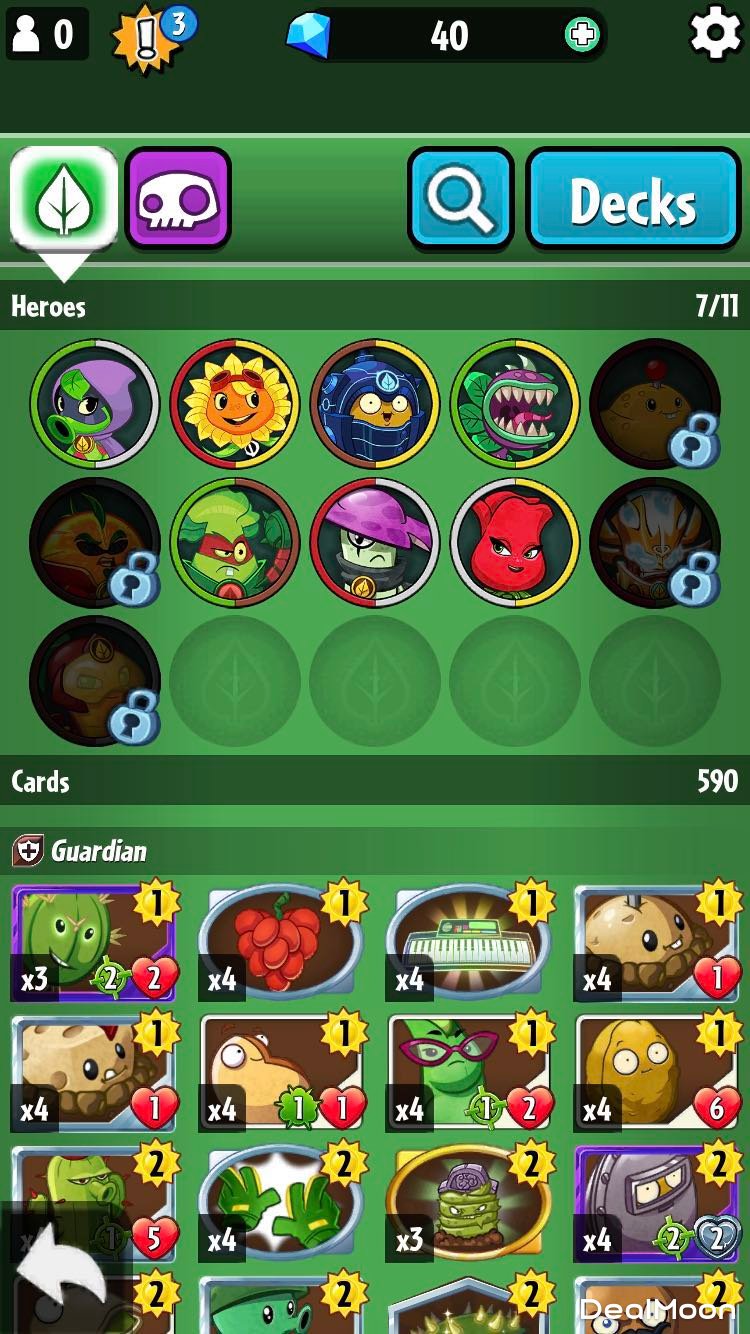
Task: Choose the Nightcap mushroom hero
Action: pos(374,542)
